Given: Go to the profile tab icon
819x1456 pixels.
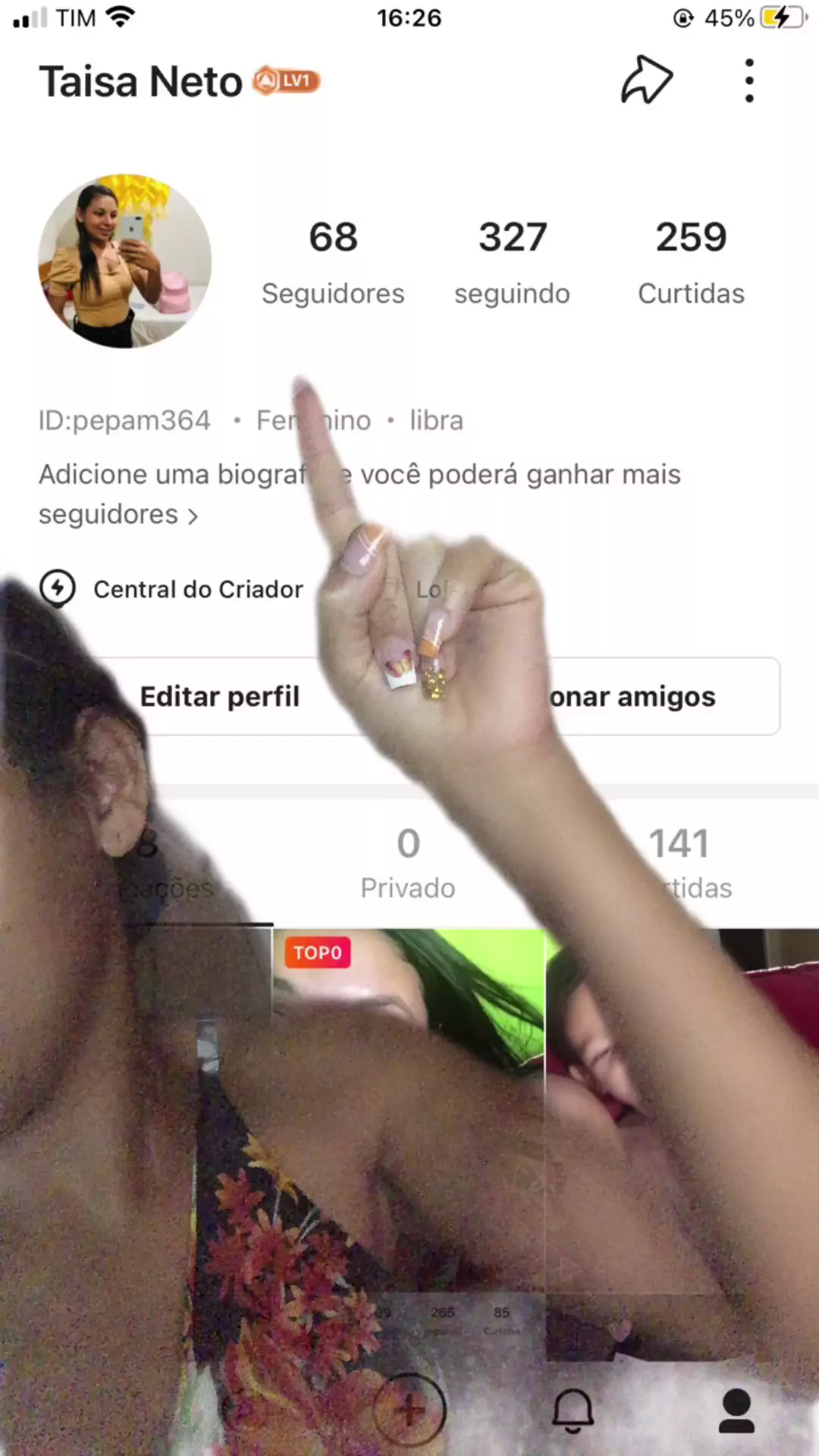Looking at the screenshot, I should [x=736, y=1410].
